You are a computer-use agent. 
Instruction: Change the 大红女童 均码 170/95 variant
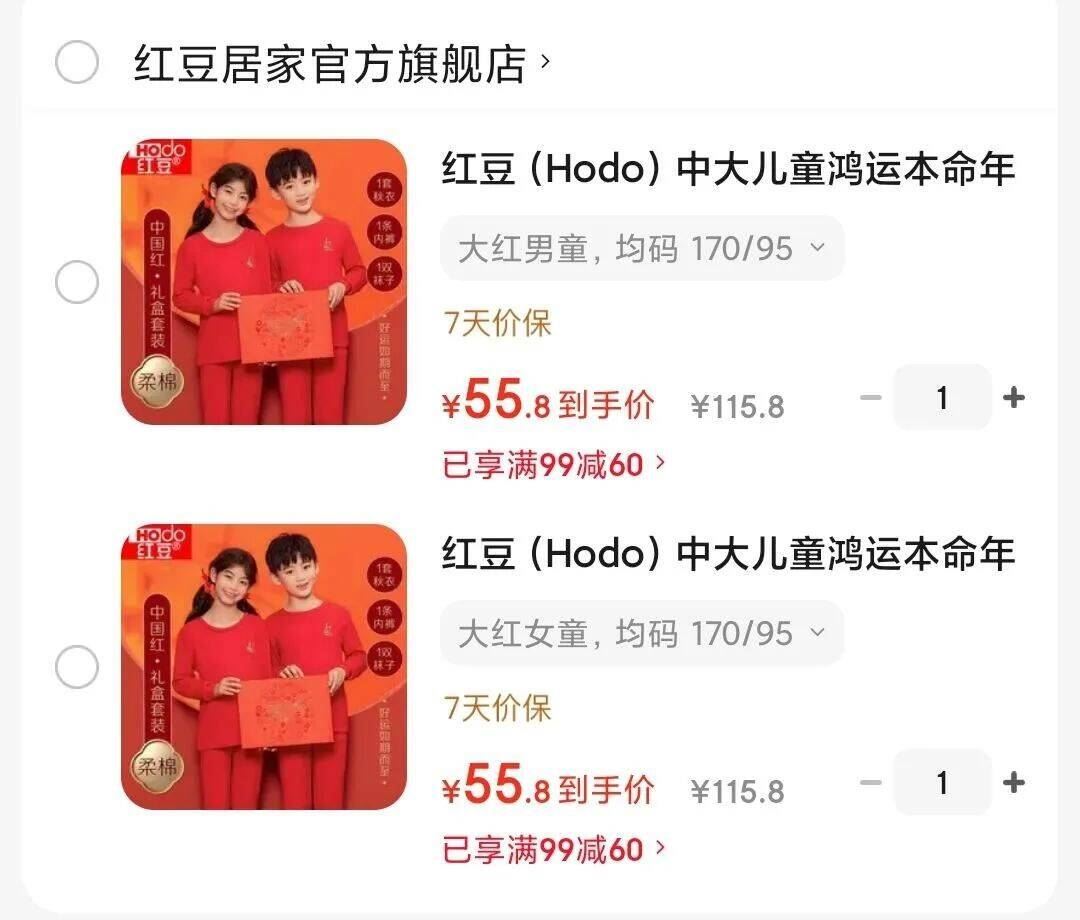pyautogui.click(x=642, y=633)
